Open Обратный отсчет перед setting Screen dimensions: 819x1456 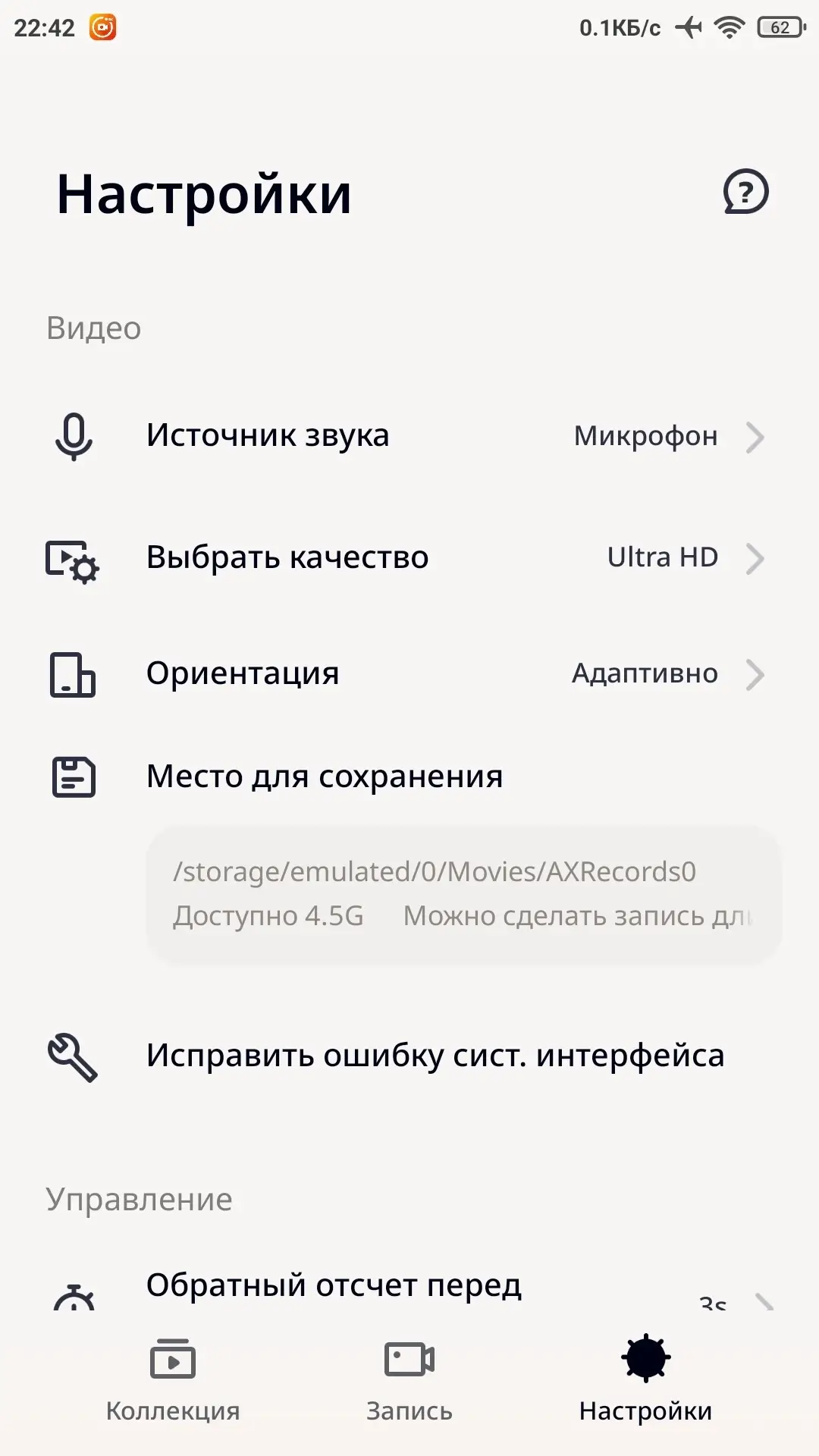[409, 1288]
